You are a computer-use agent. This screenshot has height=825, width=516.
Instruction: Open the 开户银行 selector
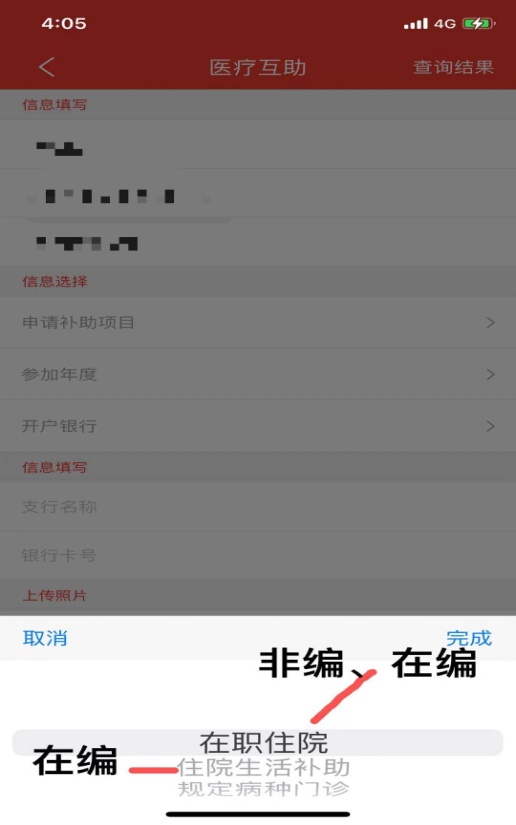click(258, 426)
